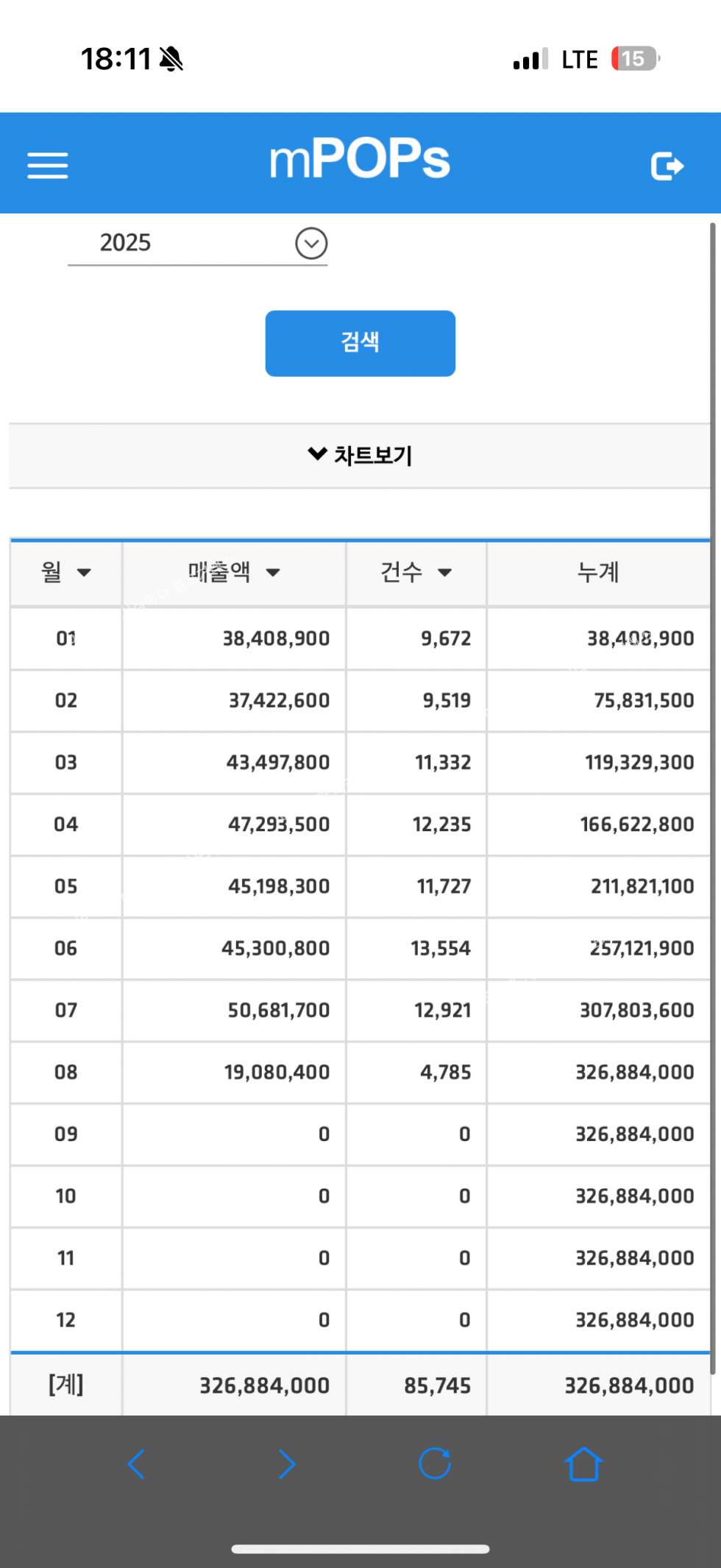721x1568 pixels.
Task: Go forward with the forward arrow
Action: pos(287,1463)
